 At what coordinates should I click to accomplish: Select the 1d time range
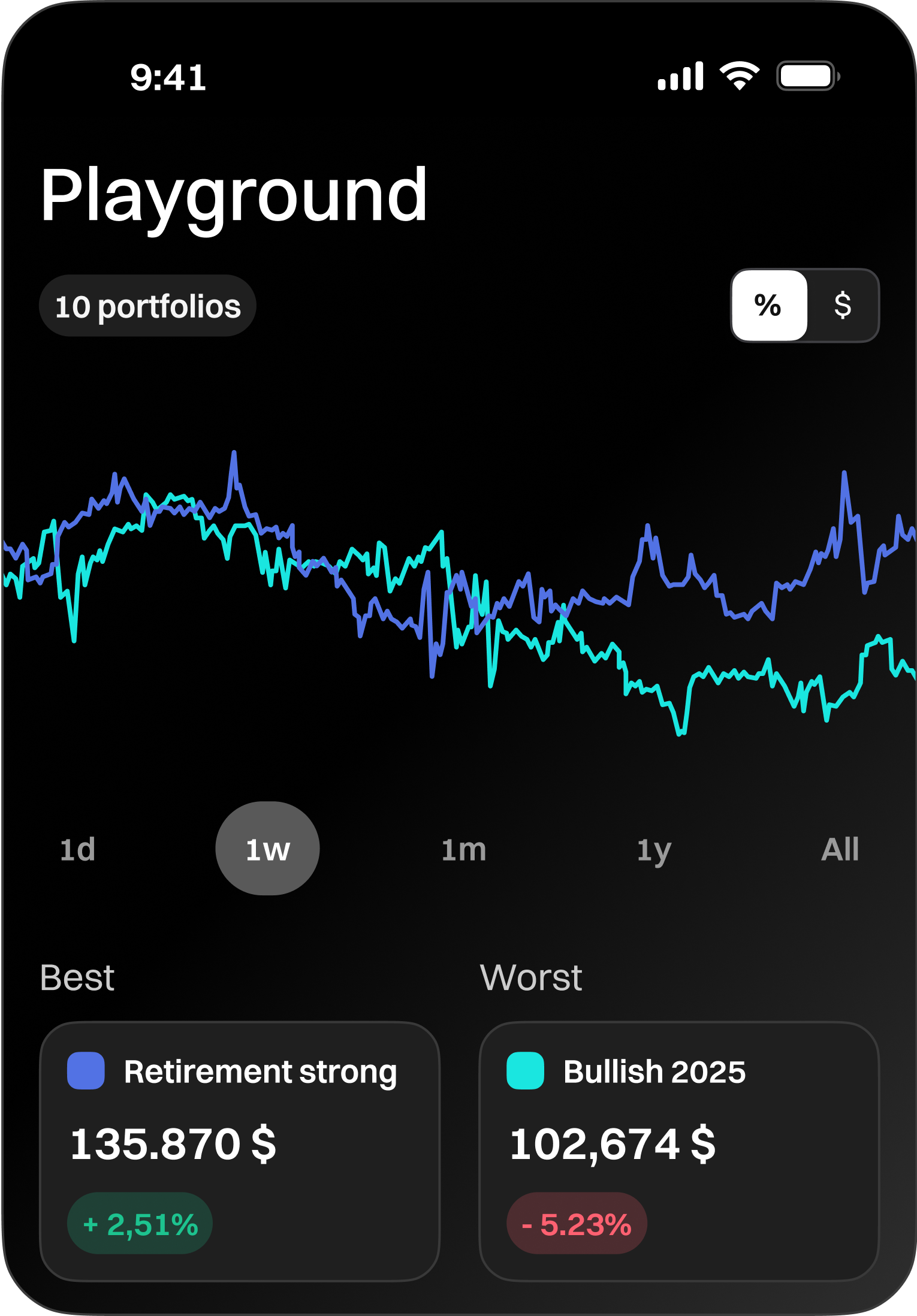pos(78,849)
